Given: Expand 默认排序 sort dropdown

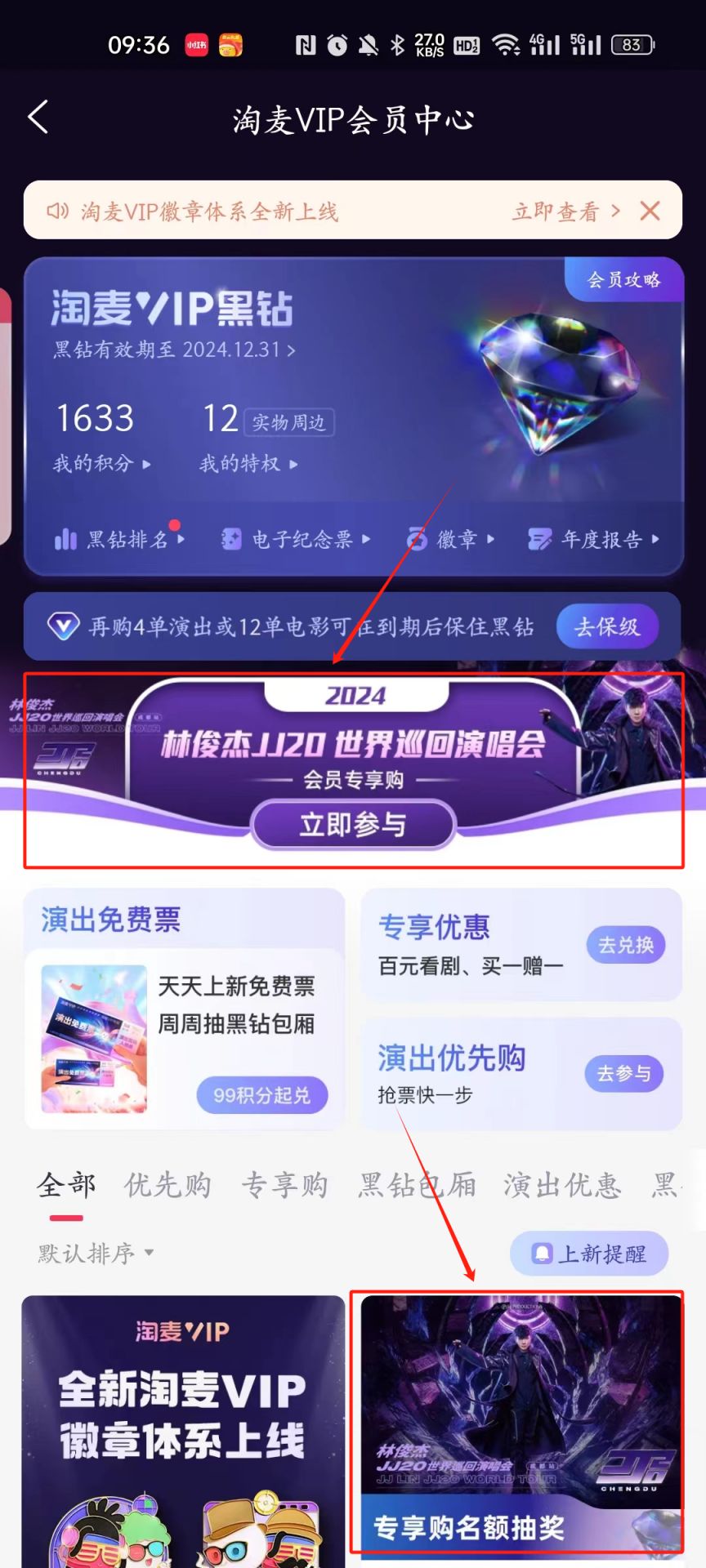Looking at the screenshot, I should [96, 1253].
